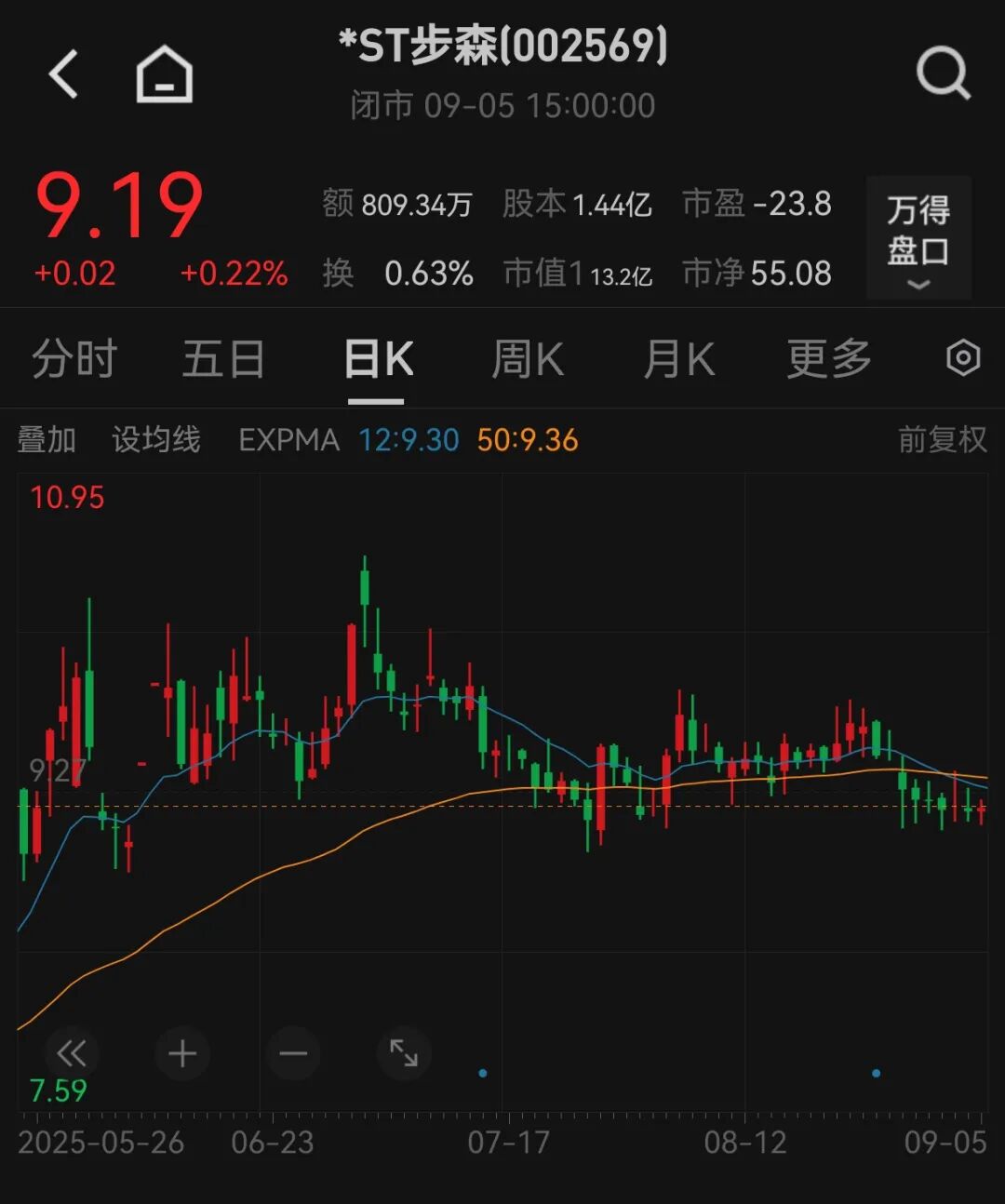Open chart settings gear icon
Viewport: 1005px width, 1204px height.
coord(963,358)
